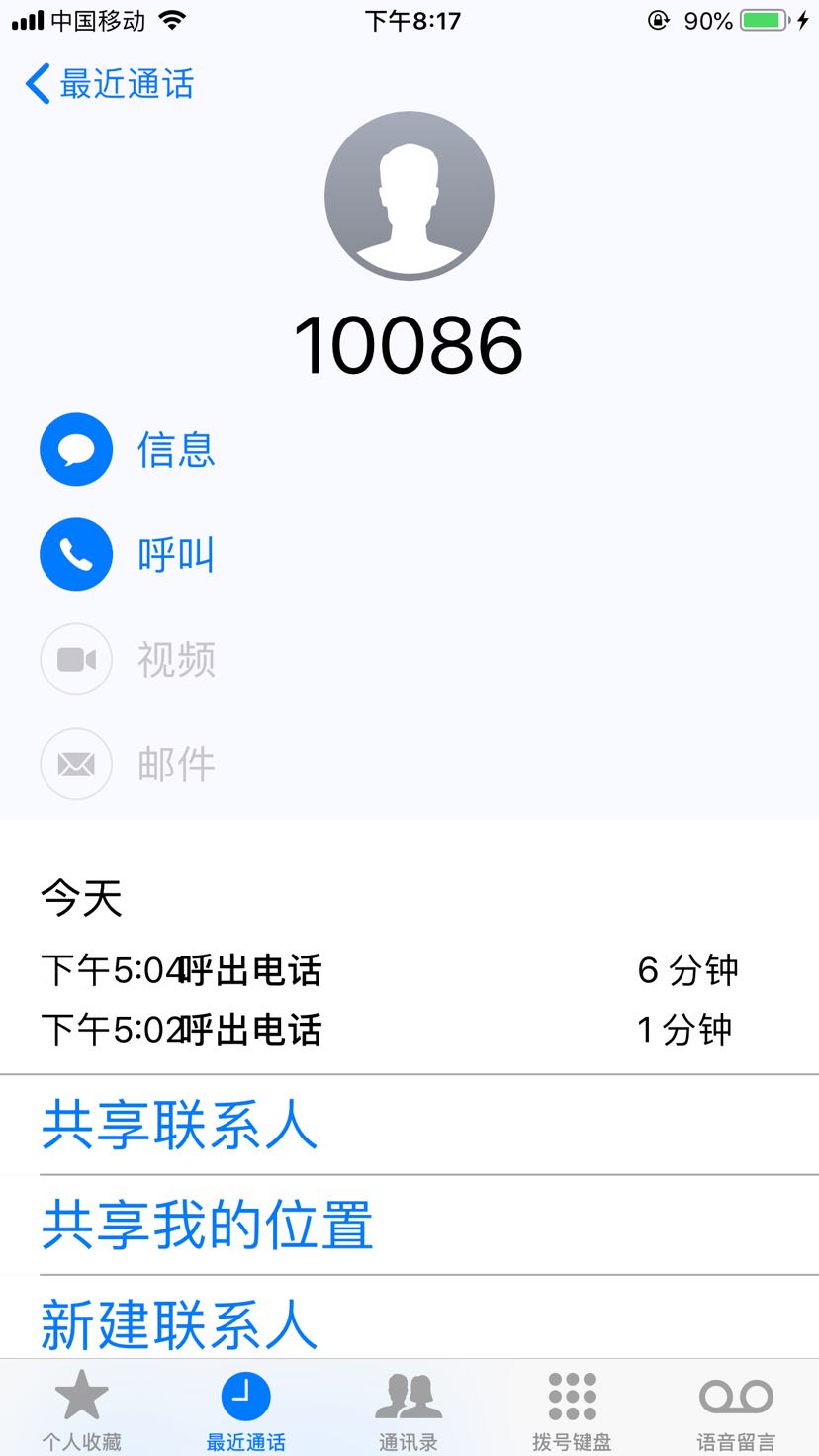Open the 拨号键盘 tab
Viewport: 819px width, 1456px height.
coord(572,1409)
